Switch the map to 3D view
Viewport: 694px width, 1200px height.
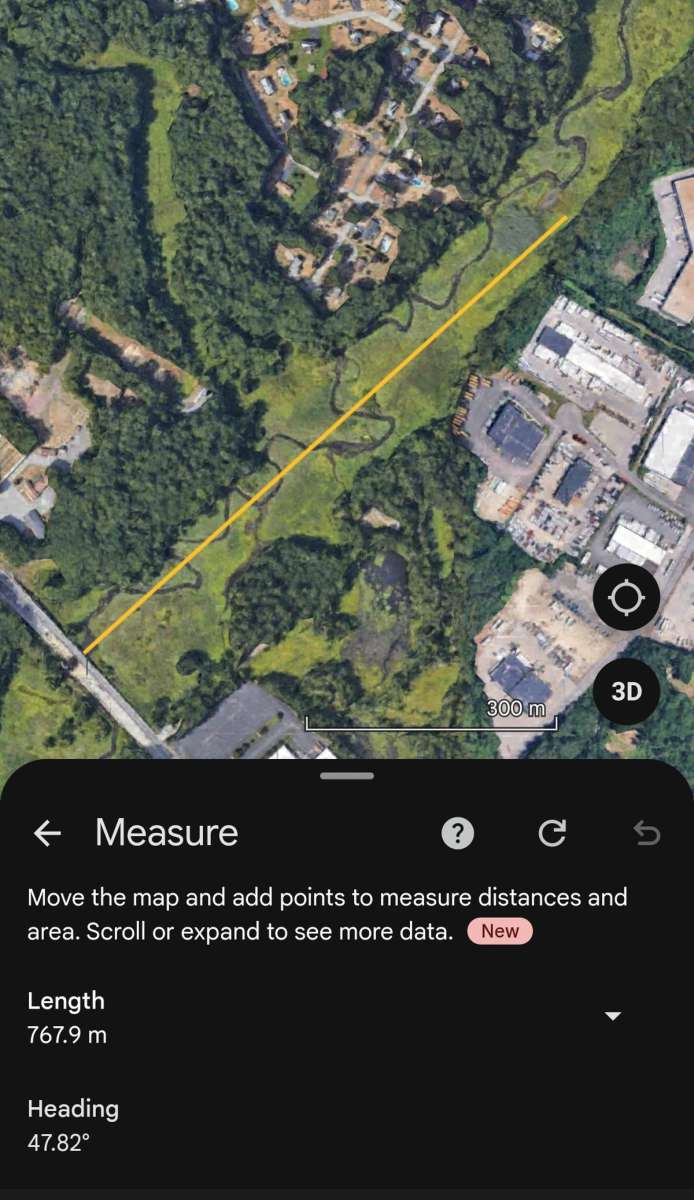pos(626,691)
